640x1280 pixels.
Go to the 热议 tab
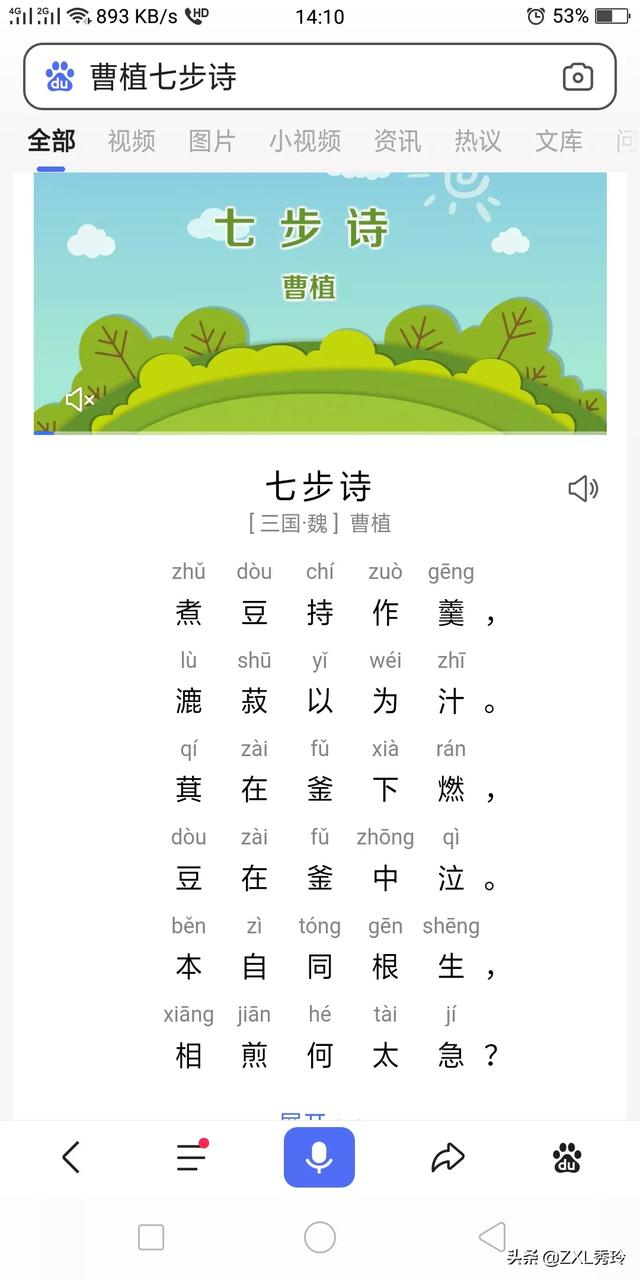click(x=478, y=141)
